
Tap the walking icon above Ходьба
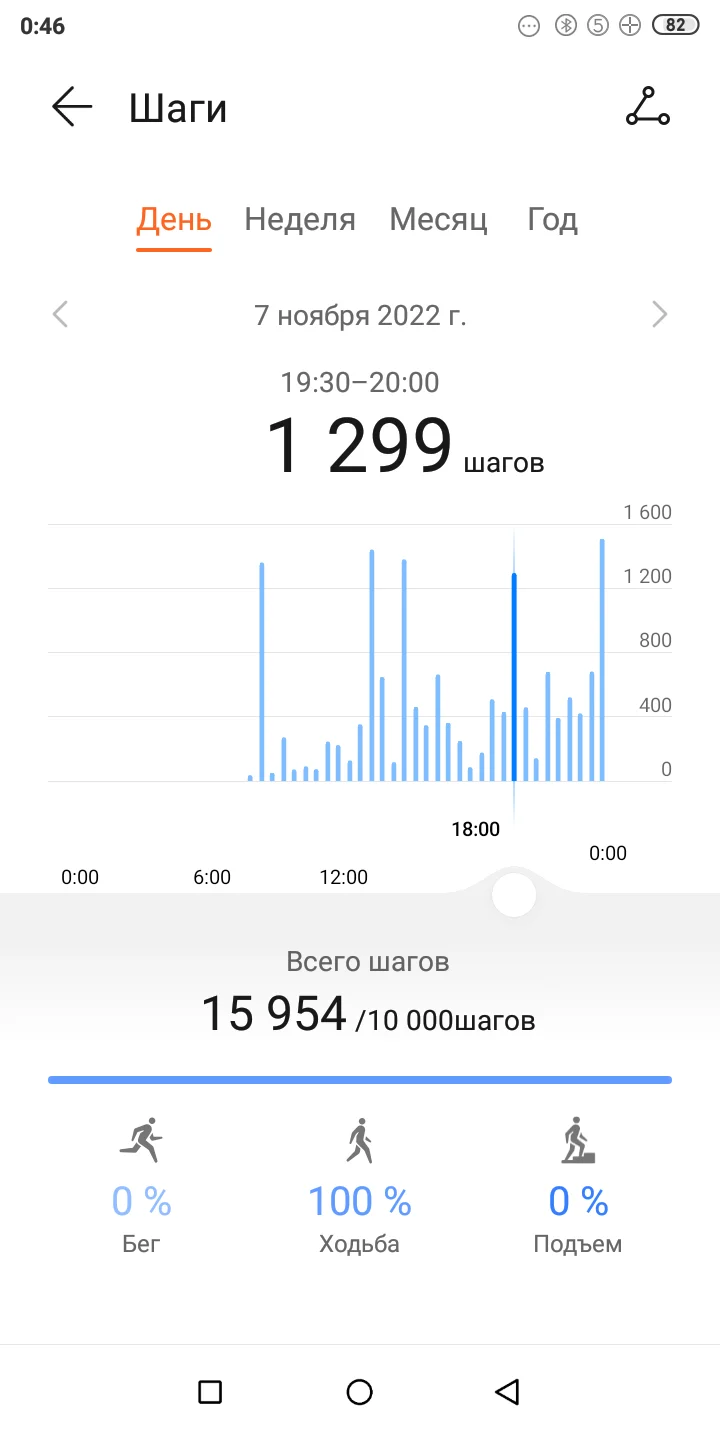click(x=359, y=1140)
